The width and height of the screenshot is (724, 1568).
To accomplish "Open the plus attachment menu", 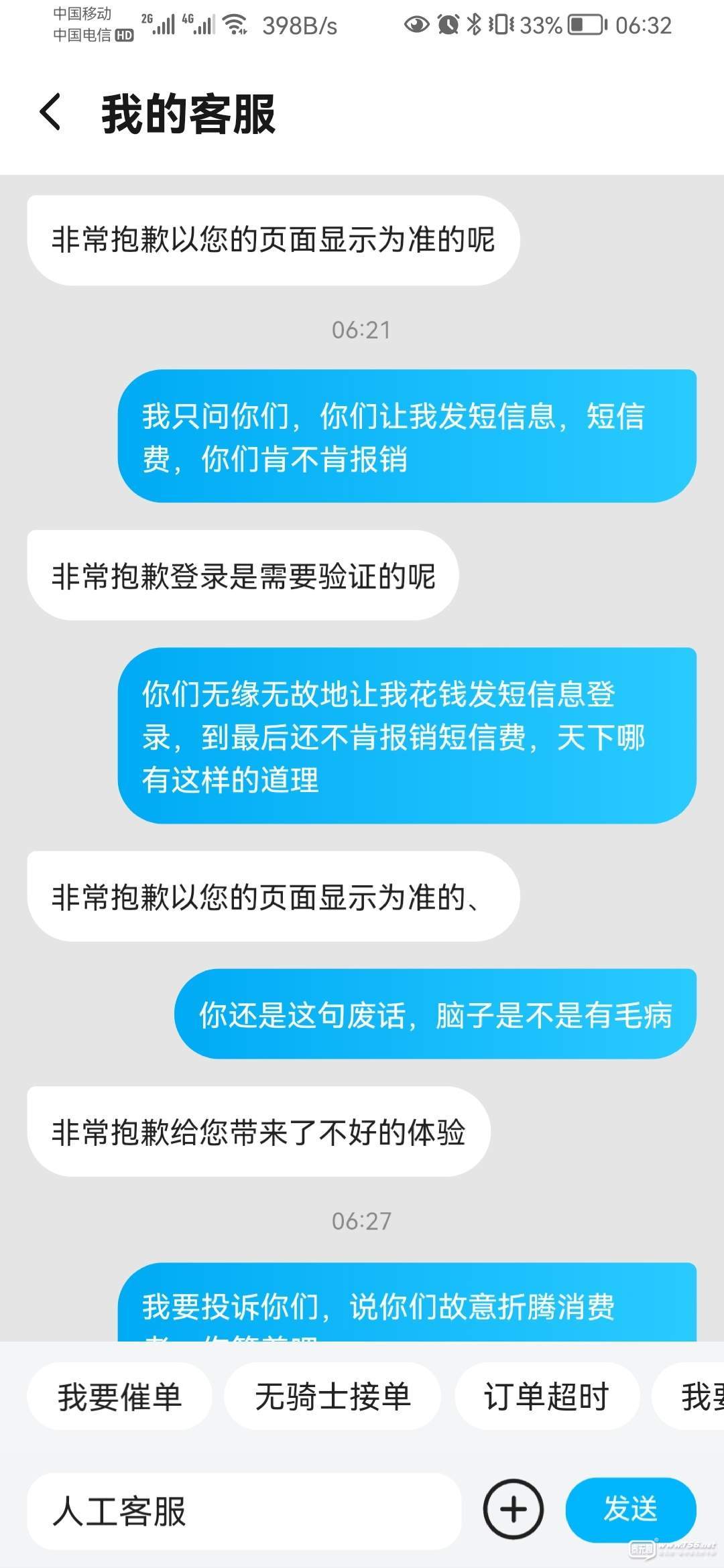I will 514,1510.
